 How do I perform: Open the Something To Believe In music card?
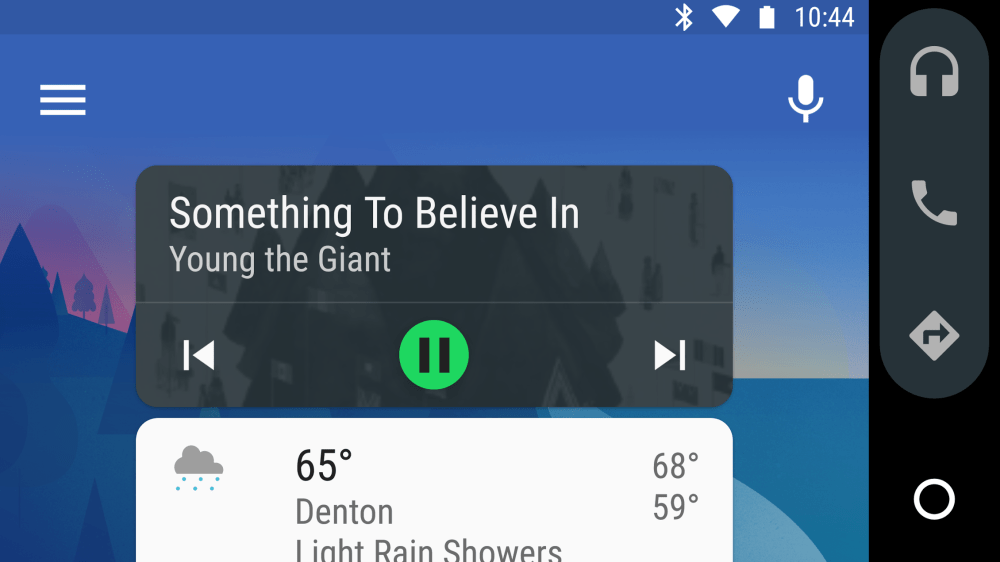click(434, 235)
